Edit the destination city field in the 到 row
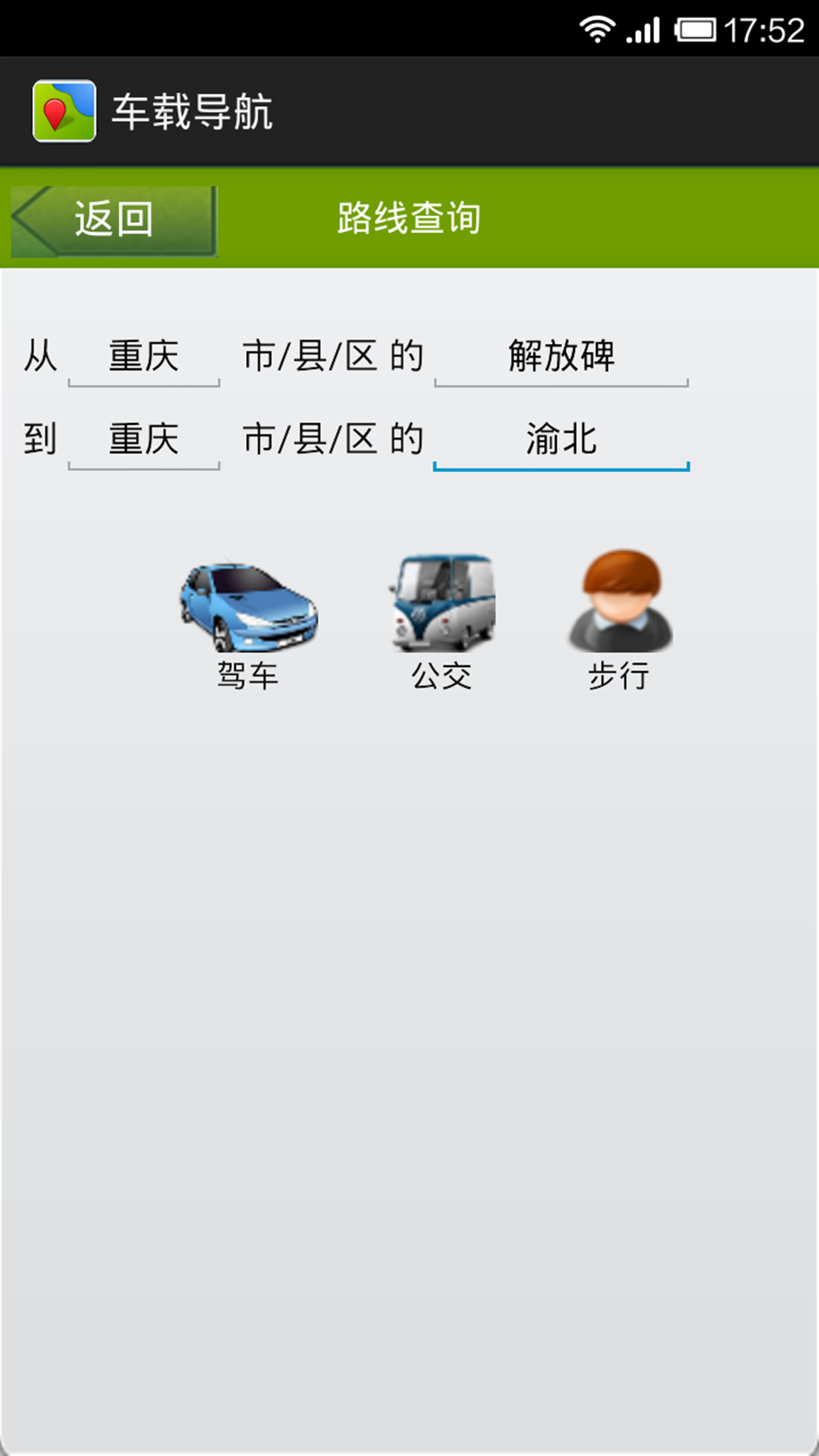Screen dimensions: 819x1456 (x=144, y=440)
